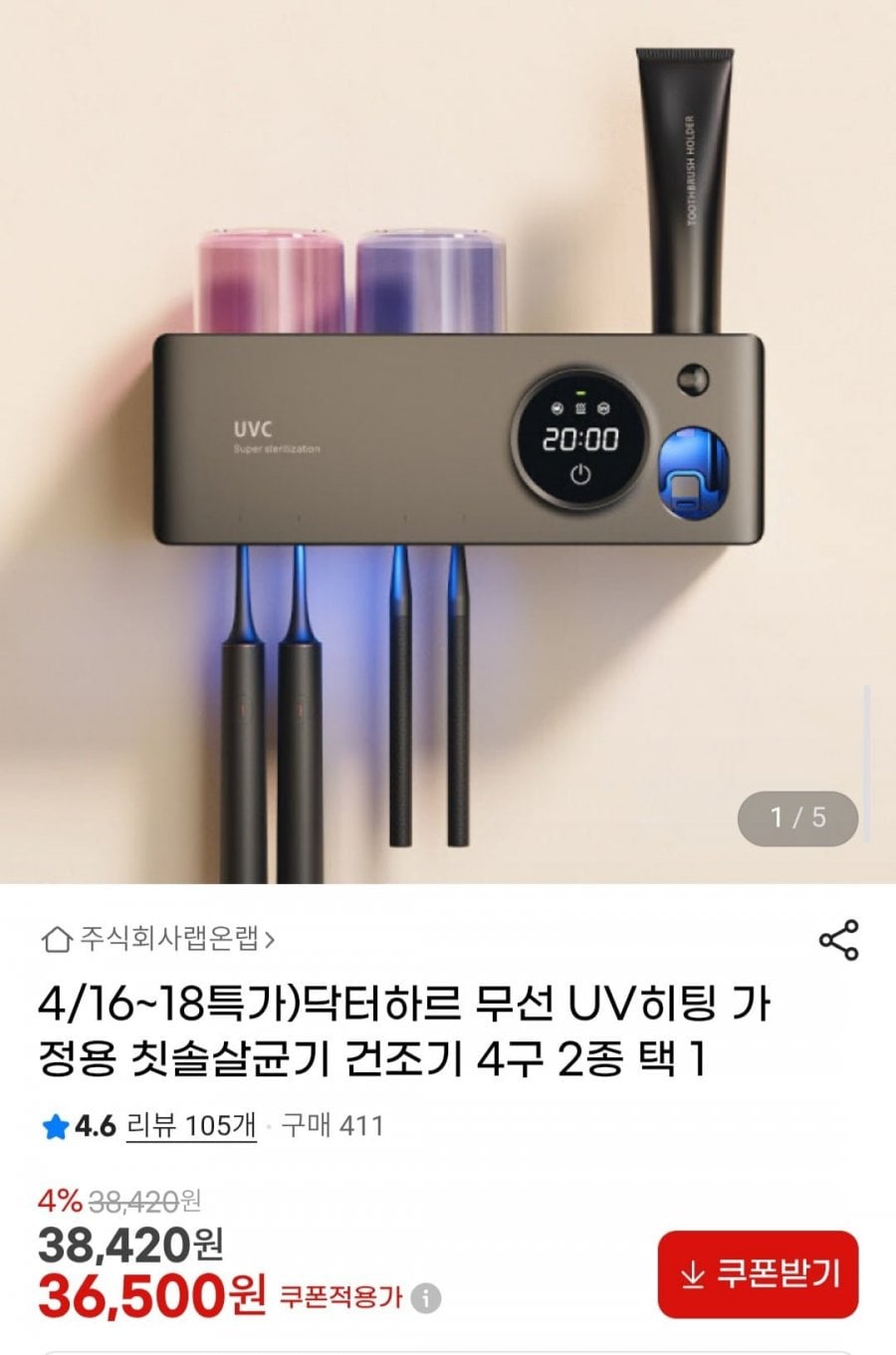This screenshot has width=896, height=1355.
Task: Show coupon price info icon
Action: click(426, 1298)
